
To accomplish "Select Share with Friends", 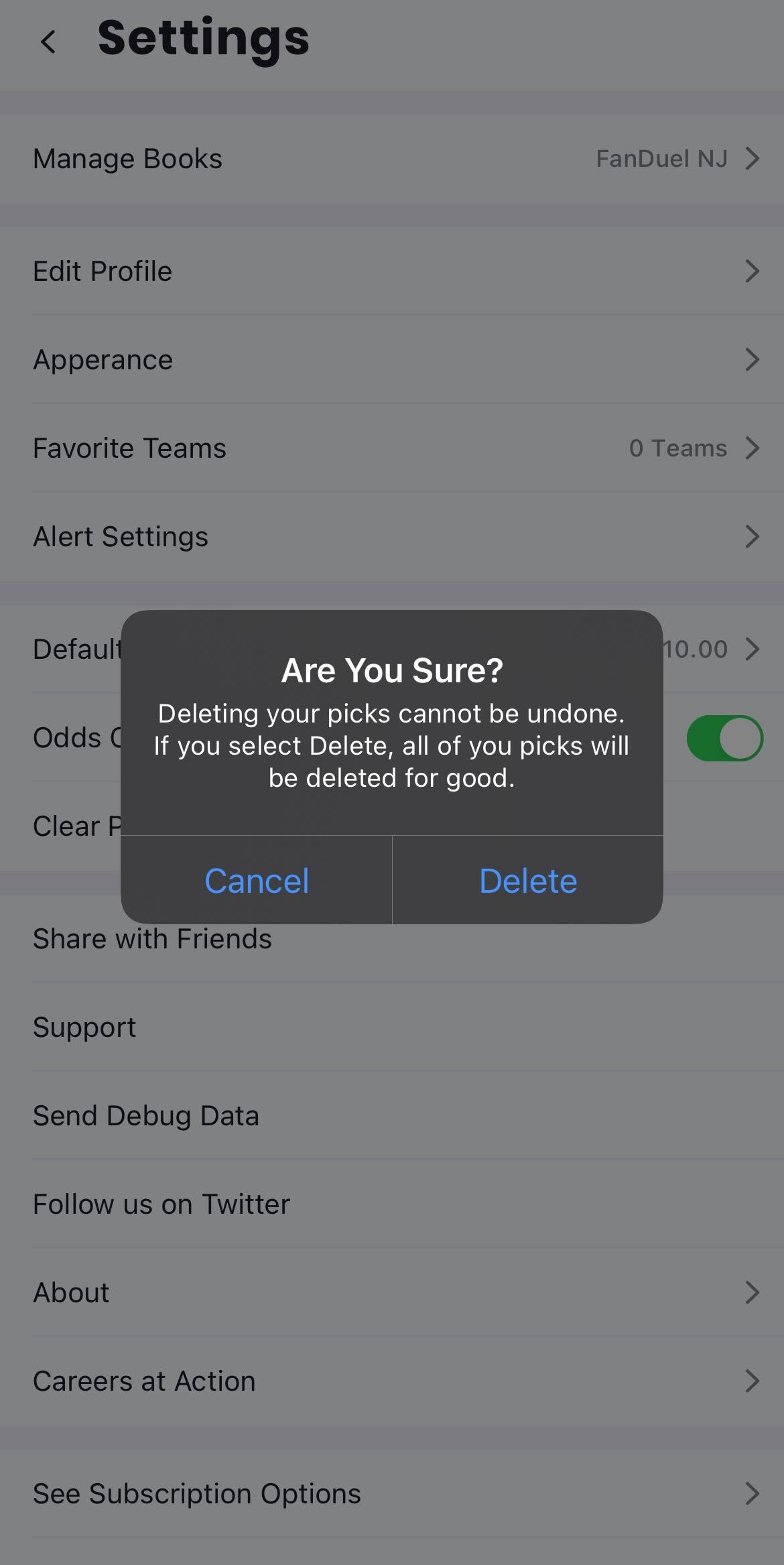I will point(392,938).
